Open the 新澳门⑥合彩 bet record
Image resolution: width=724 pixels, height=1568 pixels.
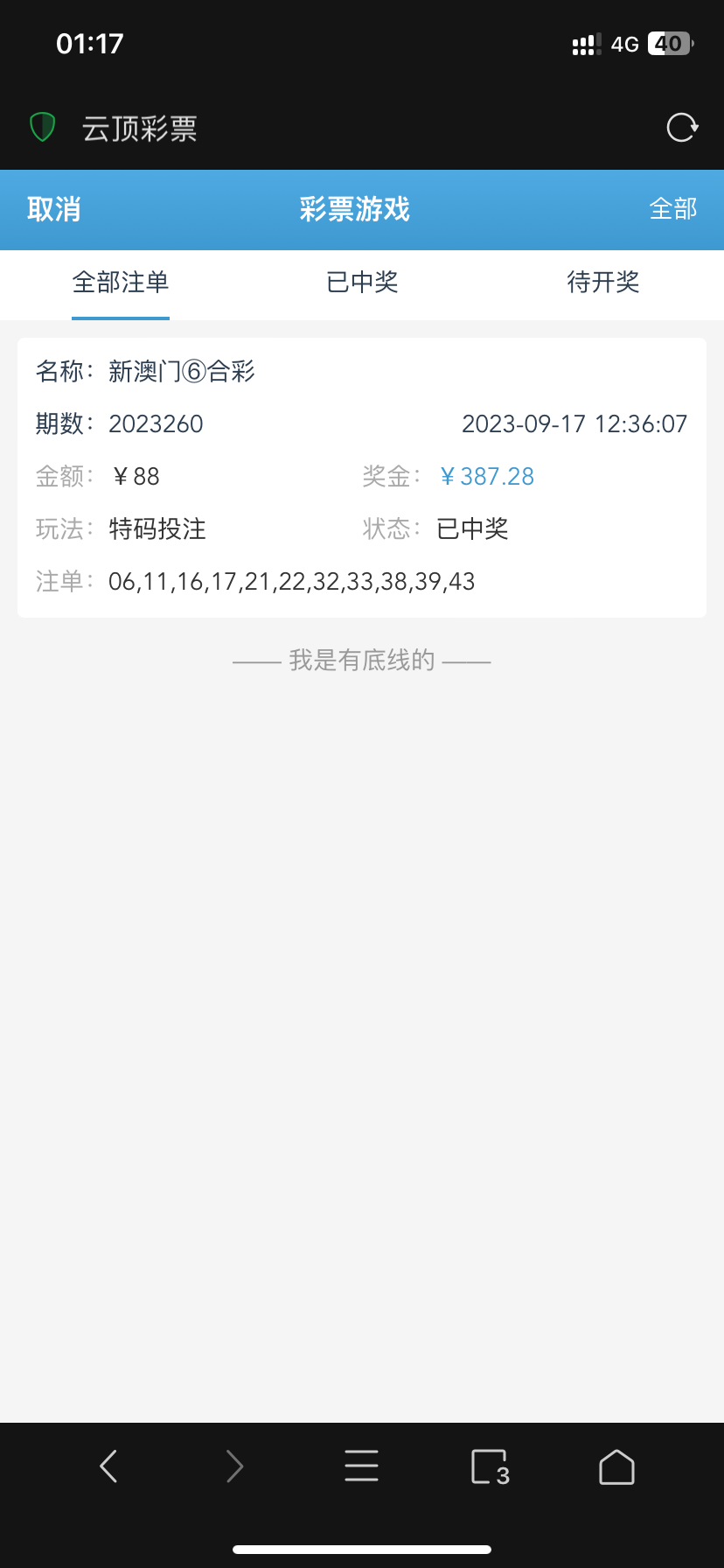[362, 477]
